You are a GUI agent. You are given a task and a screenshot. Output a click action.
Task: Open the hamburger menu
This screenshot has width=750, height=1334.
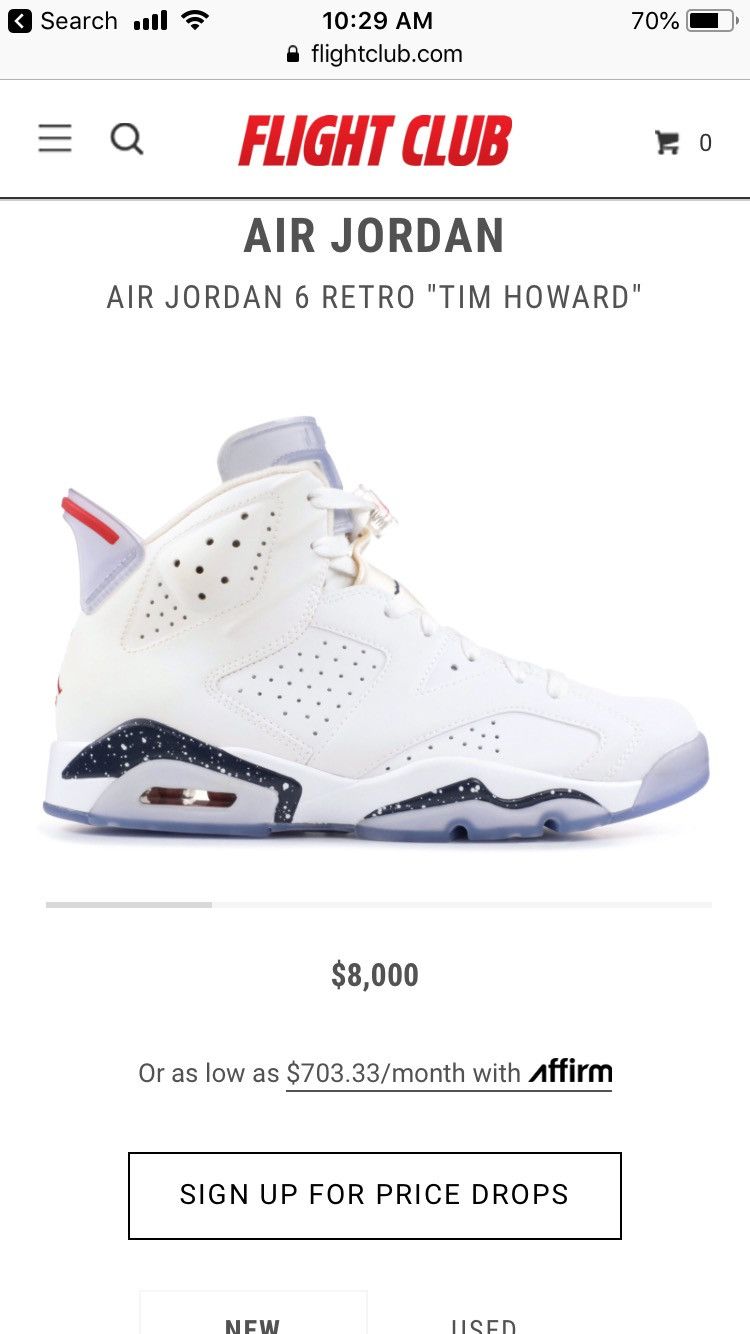[55, 138]
